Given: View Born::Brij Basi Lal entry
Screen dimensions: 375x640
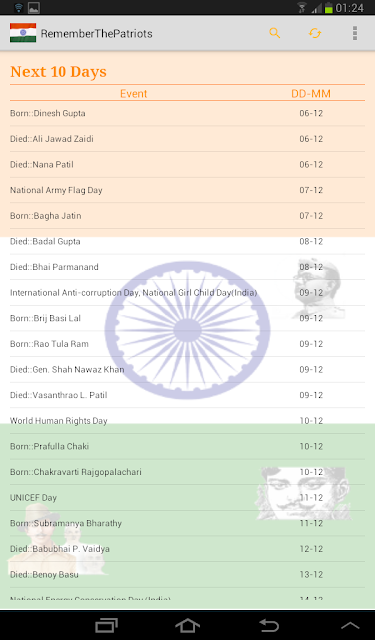Looking at the screenshot, I should pyautogui.click(x=187, y=318).
